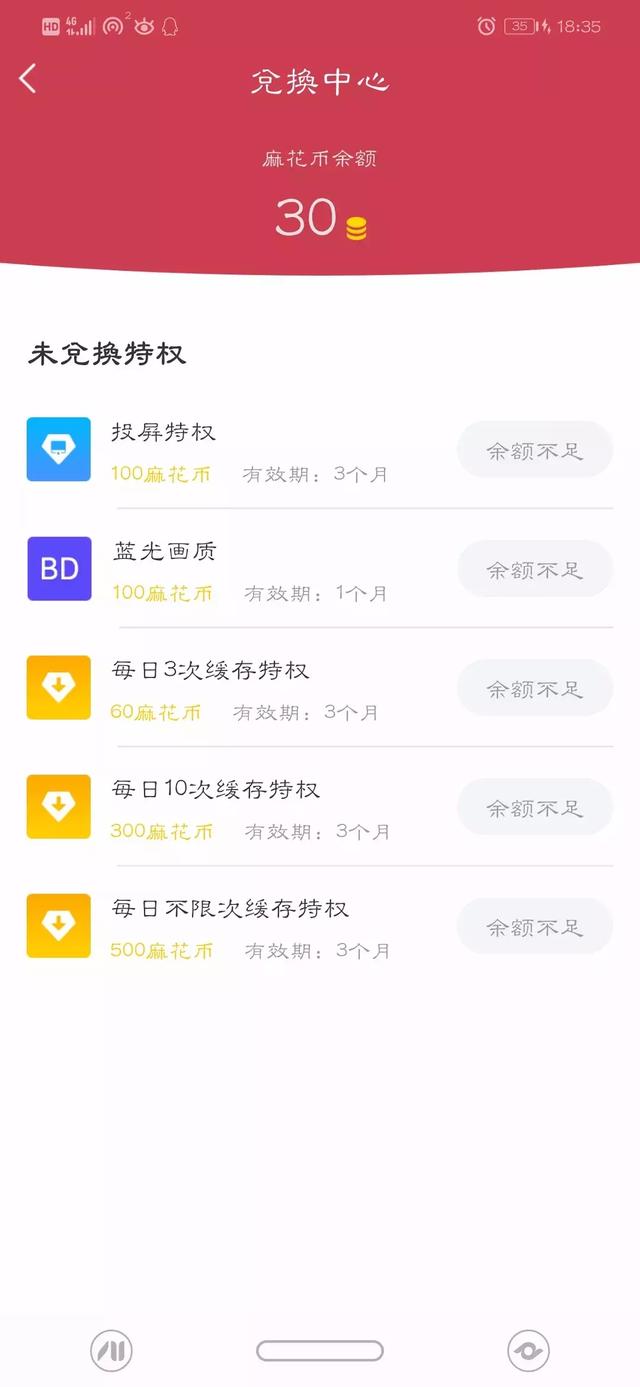Open the 每日3次缓存特权 row

pyautogui.click(x=320, y=687)
